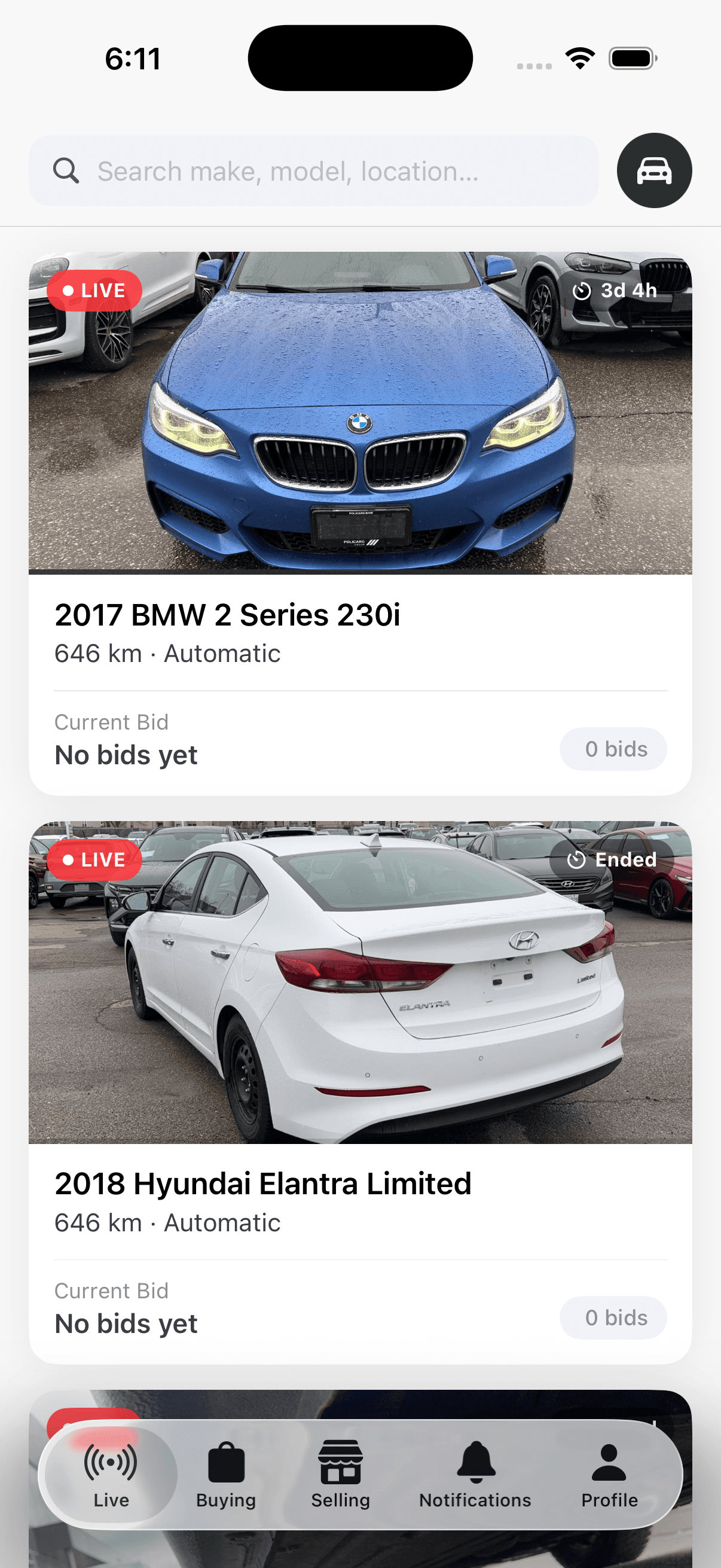The width and height of the screenshot is (721, 1568).
Task: View the white Elantra rear photo
Action: click(360, 986)
